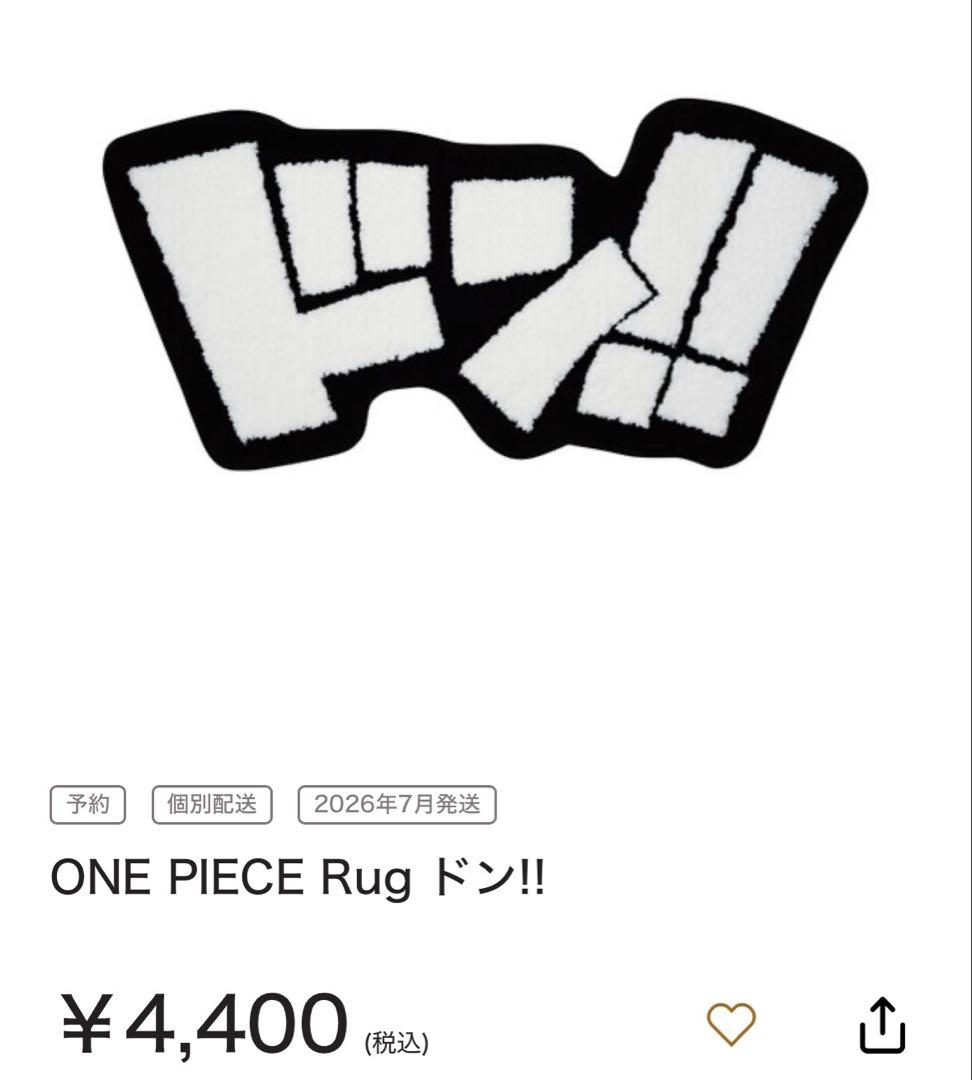This screenshot has width=972, height=1080.
Task: Select the 予約 tag above the title
Action: 89,802
